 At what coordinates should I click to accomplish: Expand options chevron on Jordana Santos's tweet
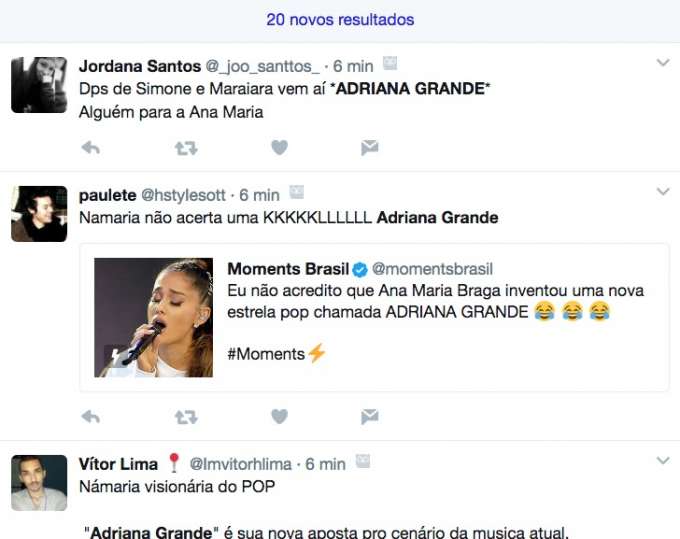click(x=662, y=64)
